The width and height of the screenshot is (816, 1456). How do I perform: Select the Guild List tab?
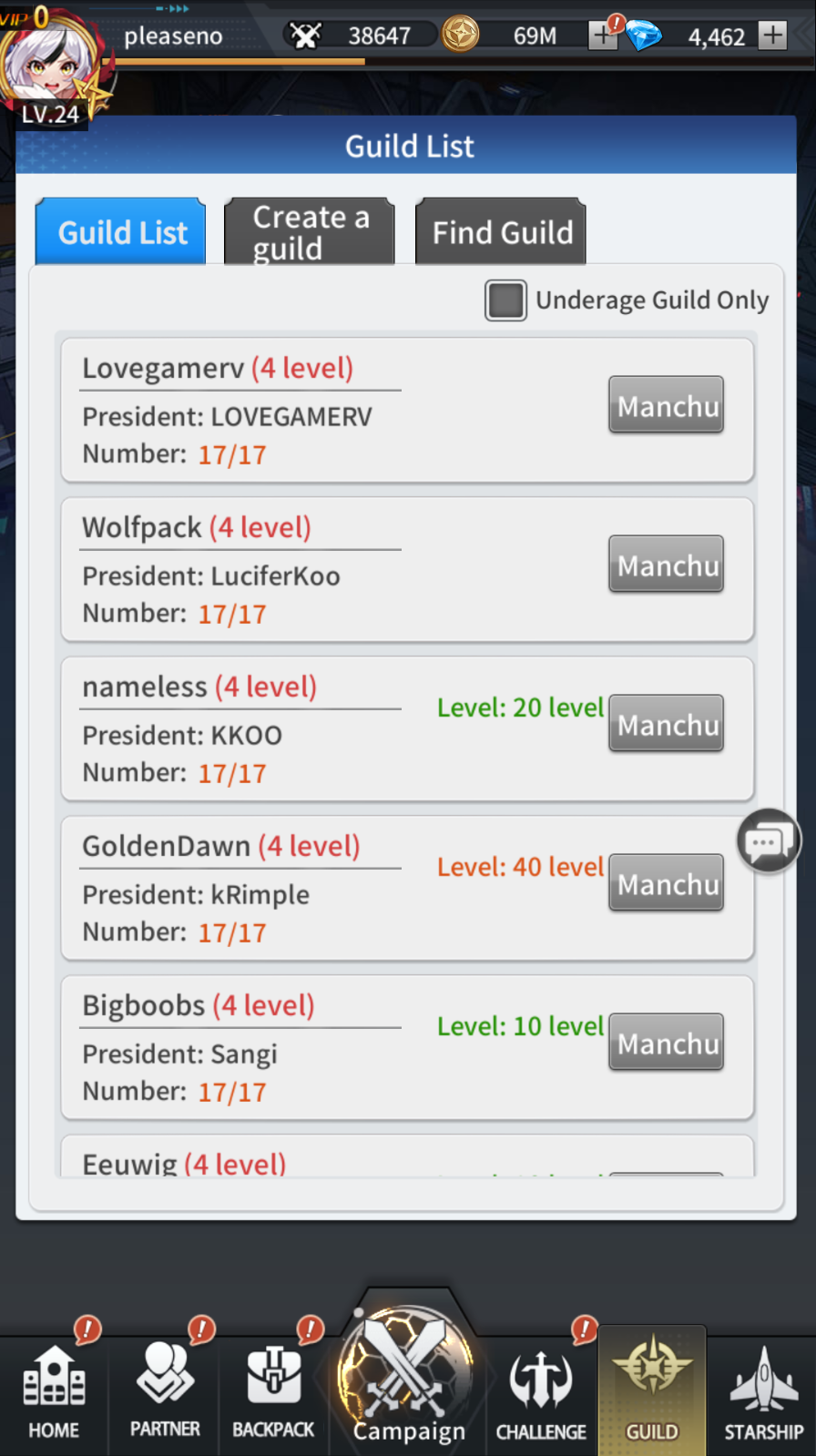(121, 232)
